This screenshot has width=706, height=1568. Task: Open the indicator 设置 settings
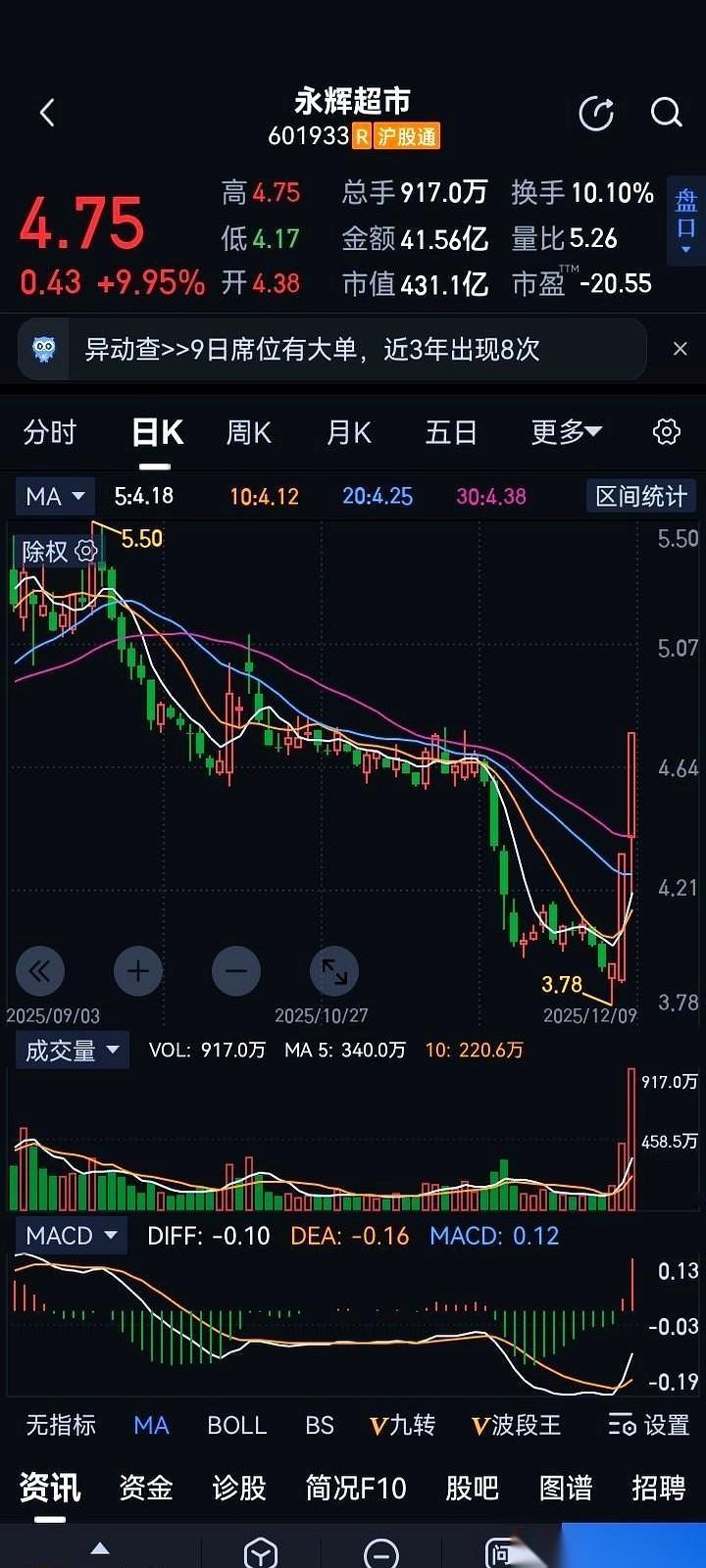pos(647,1427)
